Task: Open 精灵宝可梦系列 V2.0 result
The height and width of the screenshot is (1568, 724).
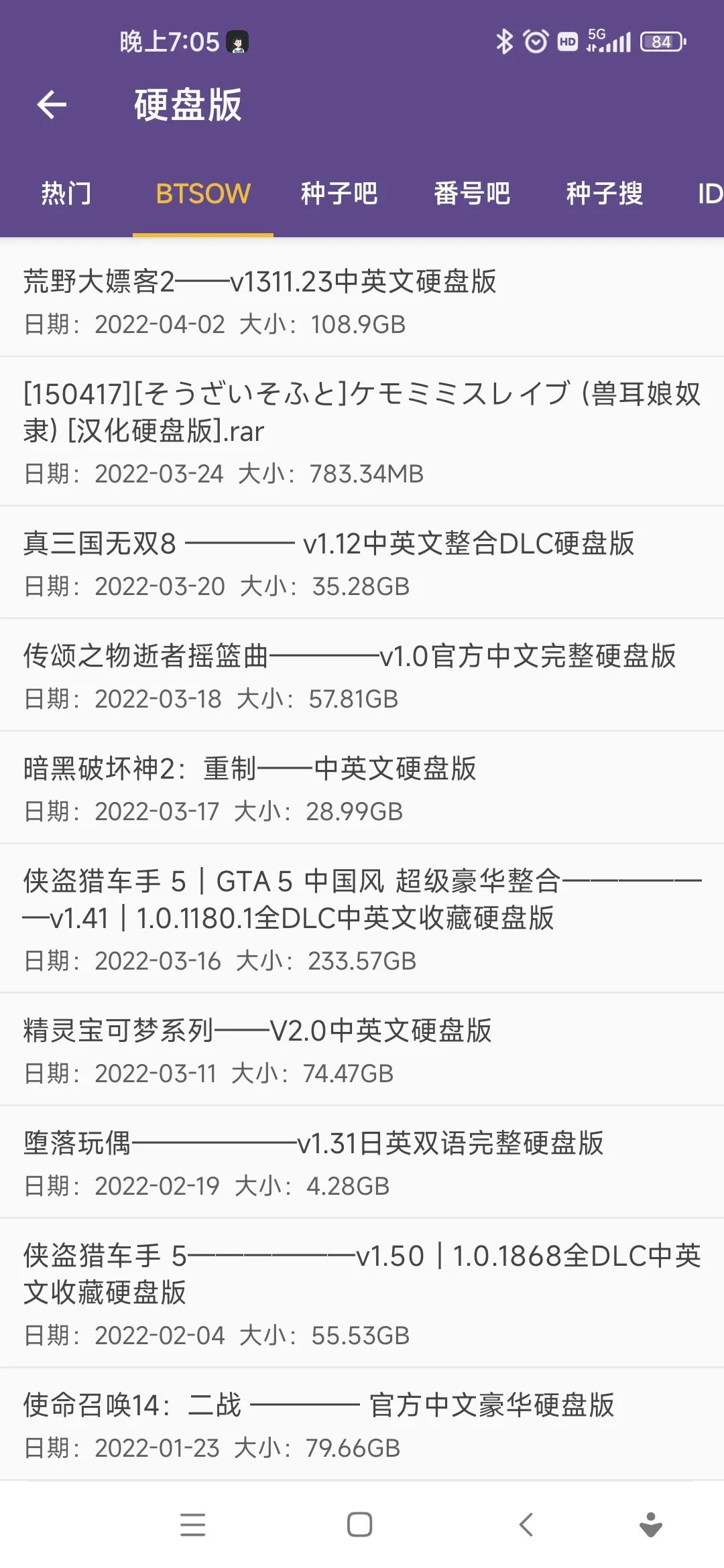Action: (x=362, y=1049)
